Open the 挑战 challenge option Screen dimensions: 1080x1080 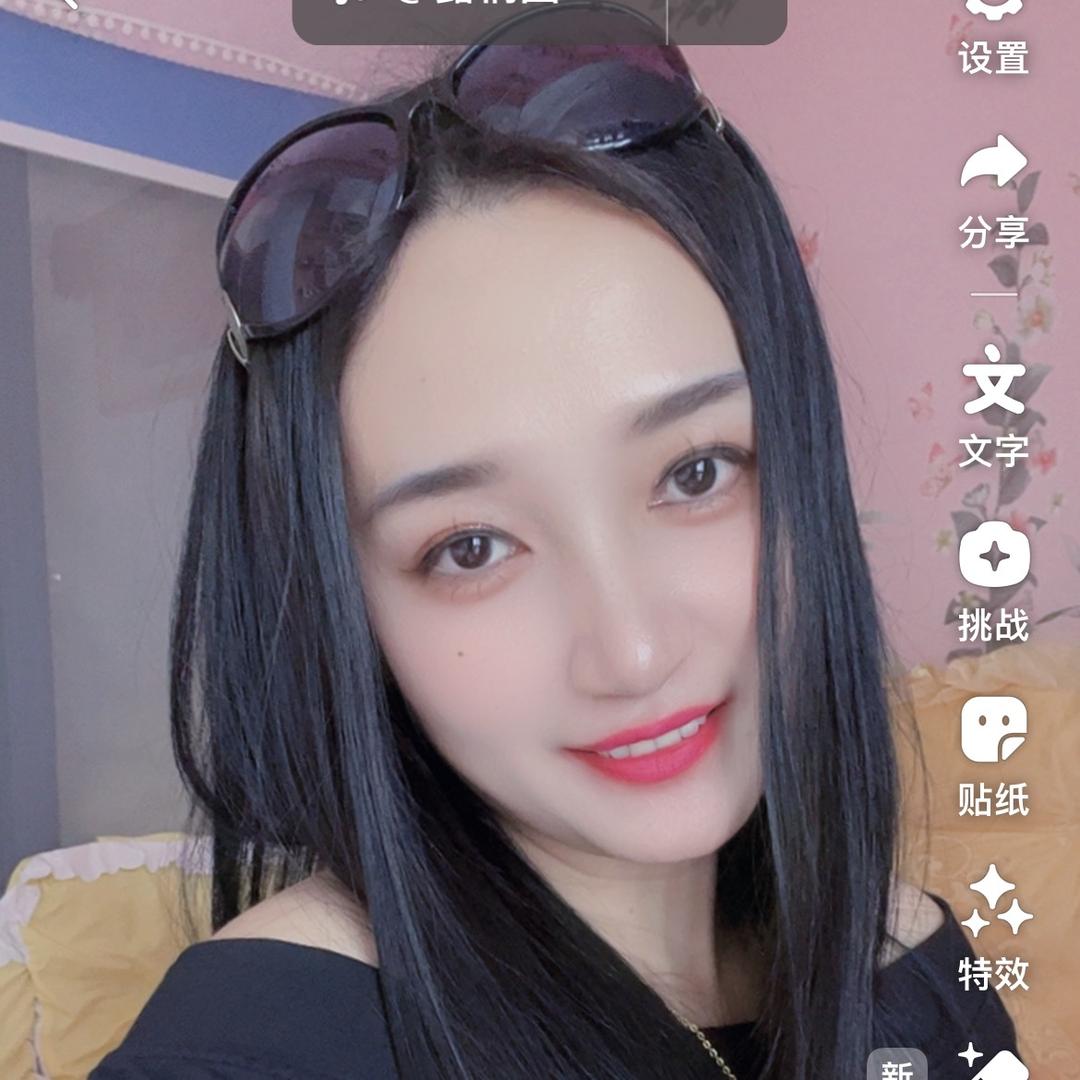(993, 581)
